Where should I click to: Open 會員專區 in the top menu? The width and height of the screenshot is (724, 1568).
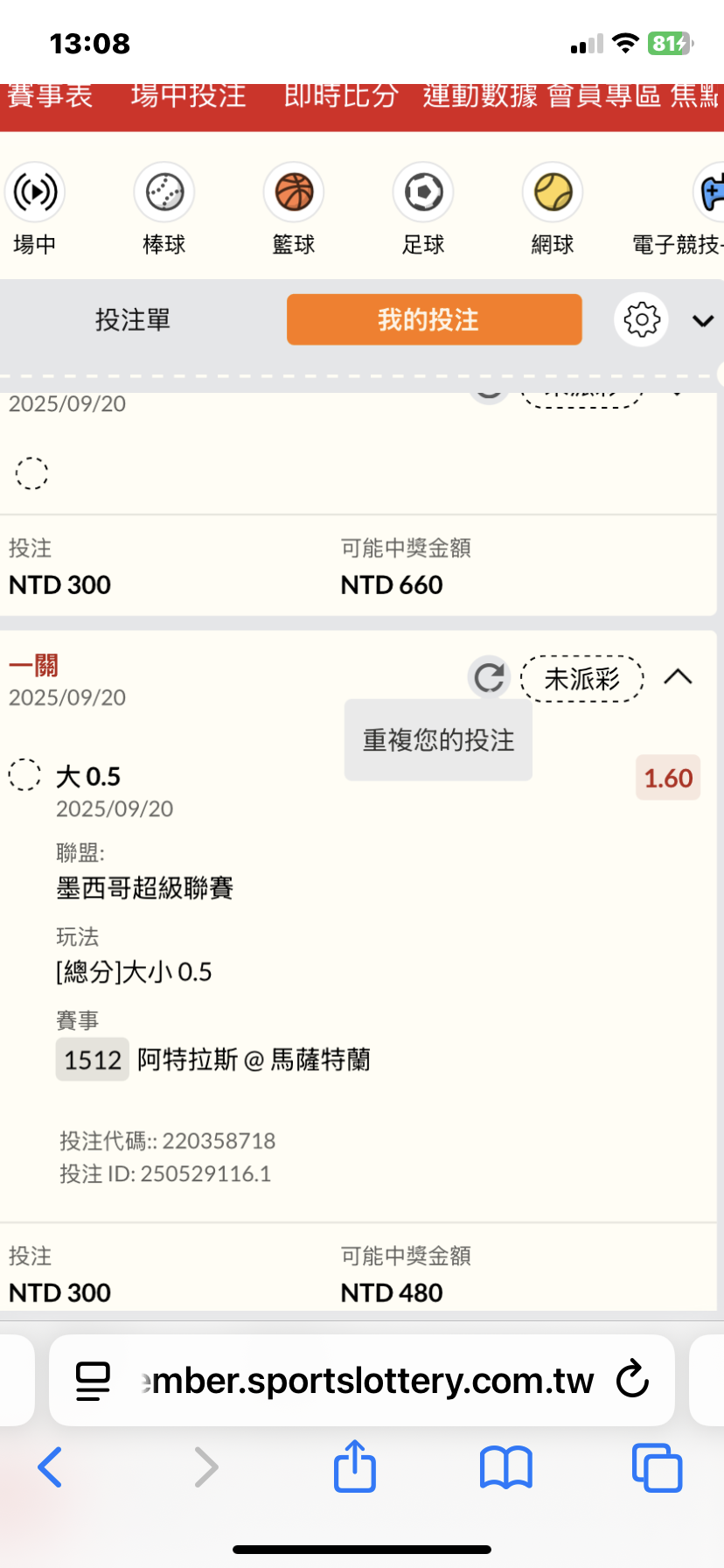point(604,94)
